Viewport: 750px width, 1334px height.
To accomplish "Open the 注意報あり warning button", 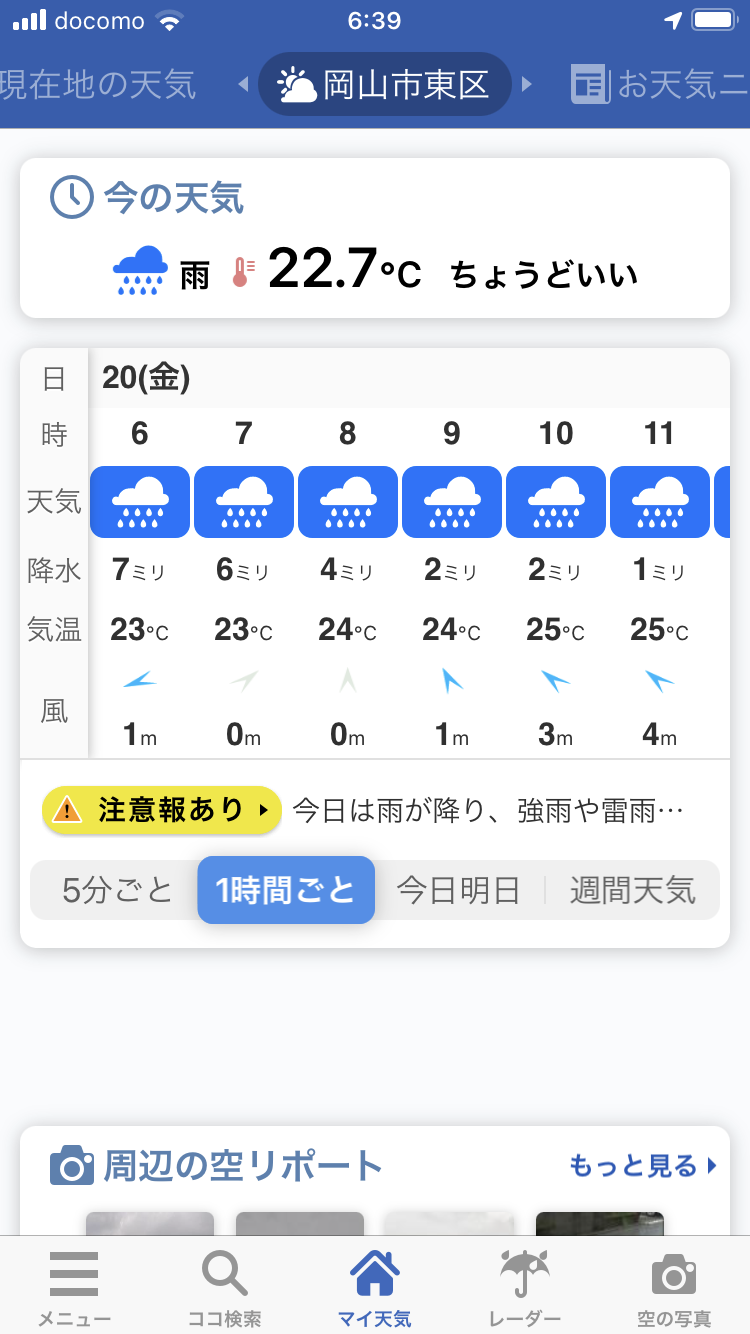I will point(161,810).
